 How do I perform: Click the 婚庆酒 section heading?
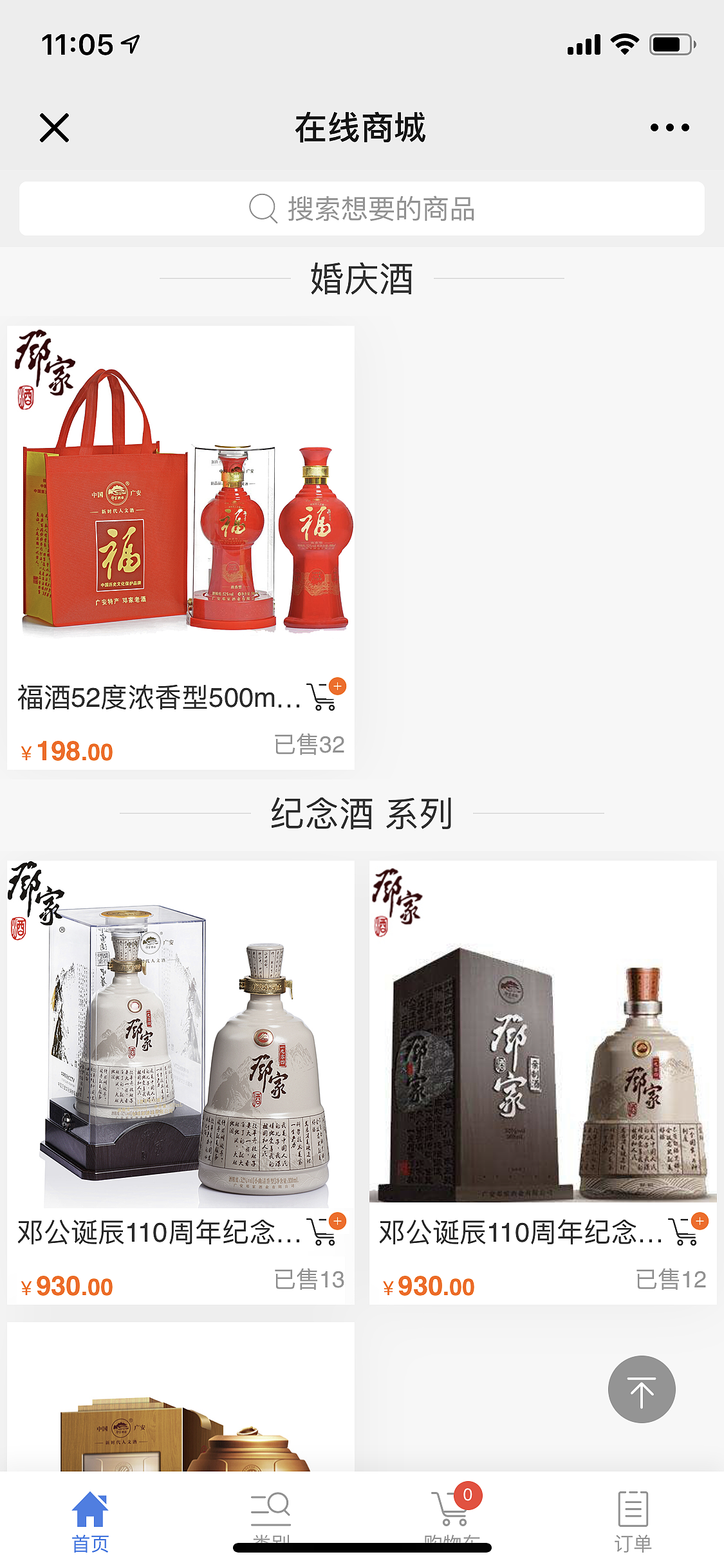tap(362, 278)
